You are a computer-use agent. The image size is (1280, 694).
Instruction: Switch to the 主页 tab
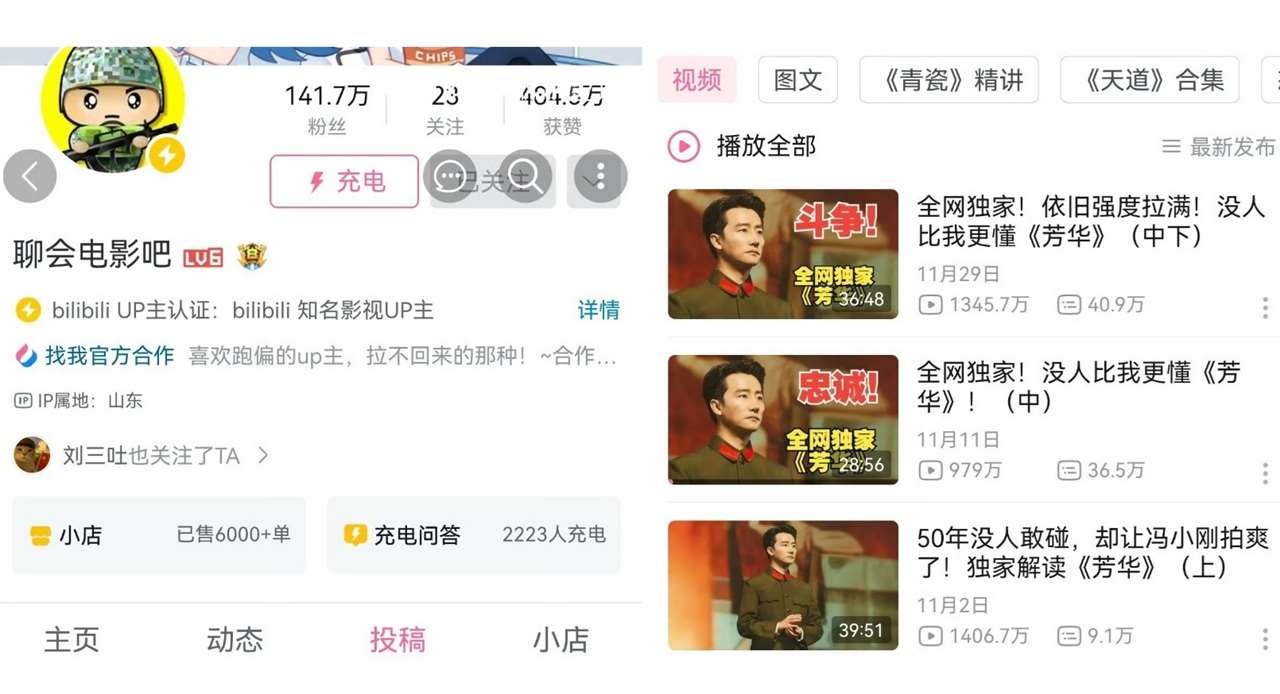click(x=72, y=640)
